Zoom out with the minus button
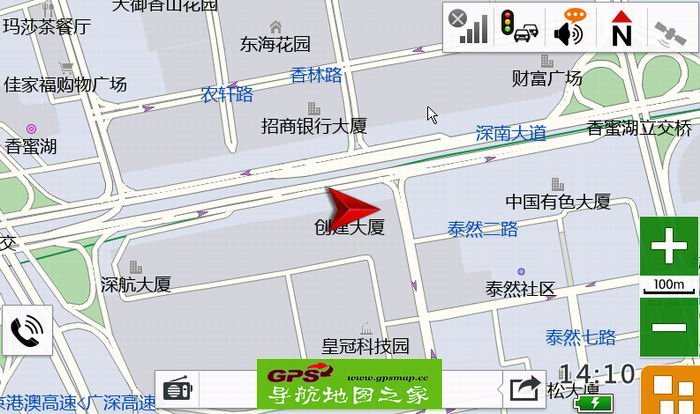 [668, 328]
